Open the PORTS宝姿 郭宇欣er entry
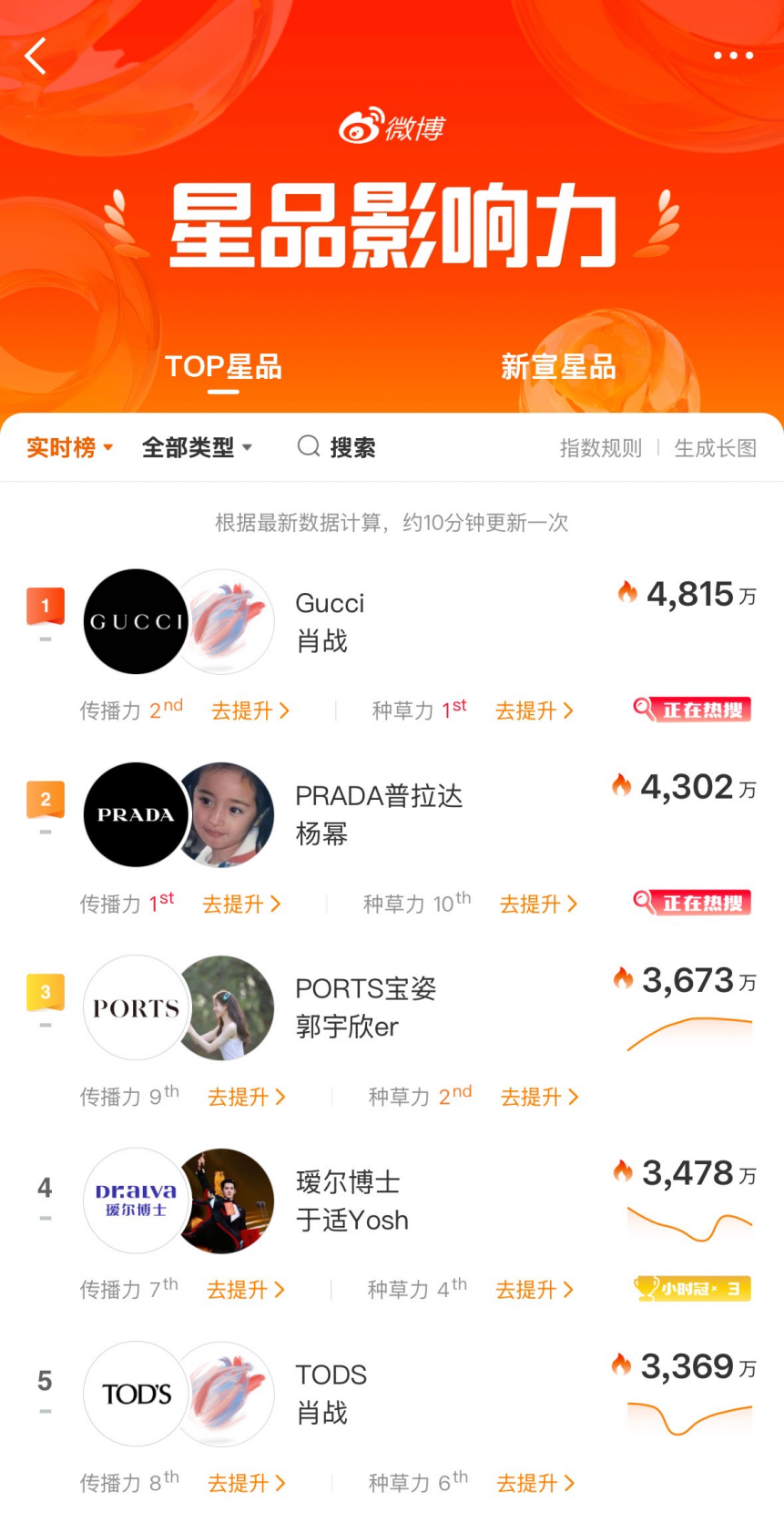The height and width of the screenshot is (1533, 784). coord(365,1007)
